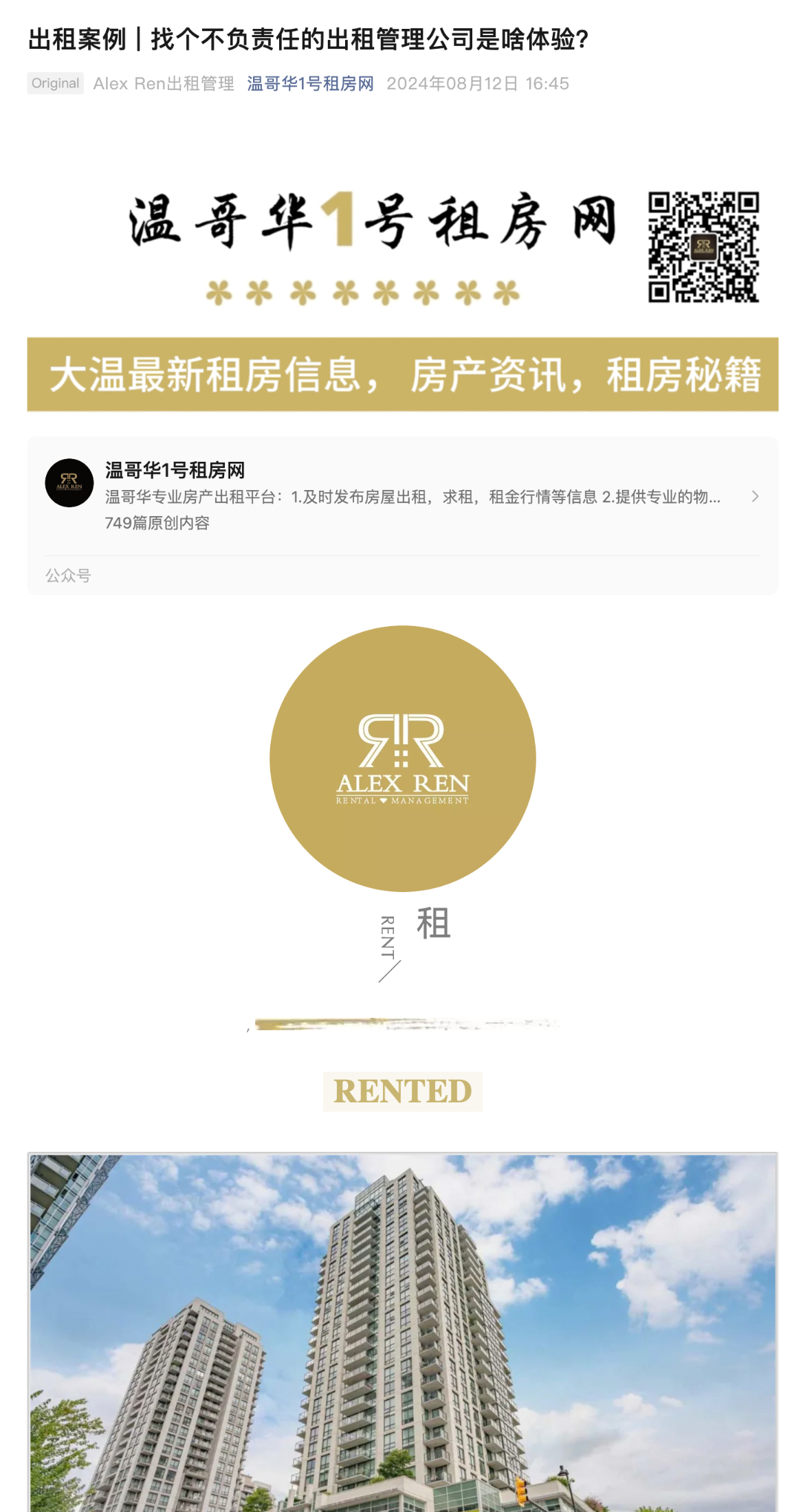View the rented condo tower photo
Viewport: 803px width, 1512px height.
tap(402, 1332)
